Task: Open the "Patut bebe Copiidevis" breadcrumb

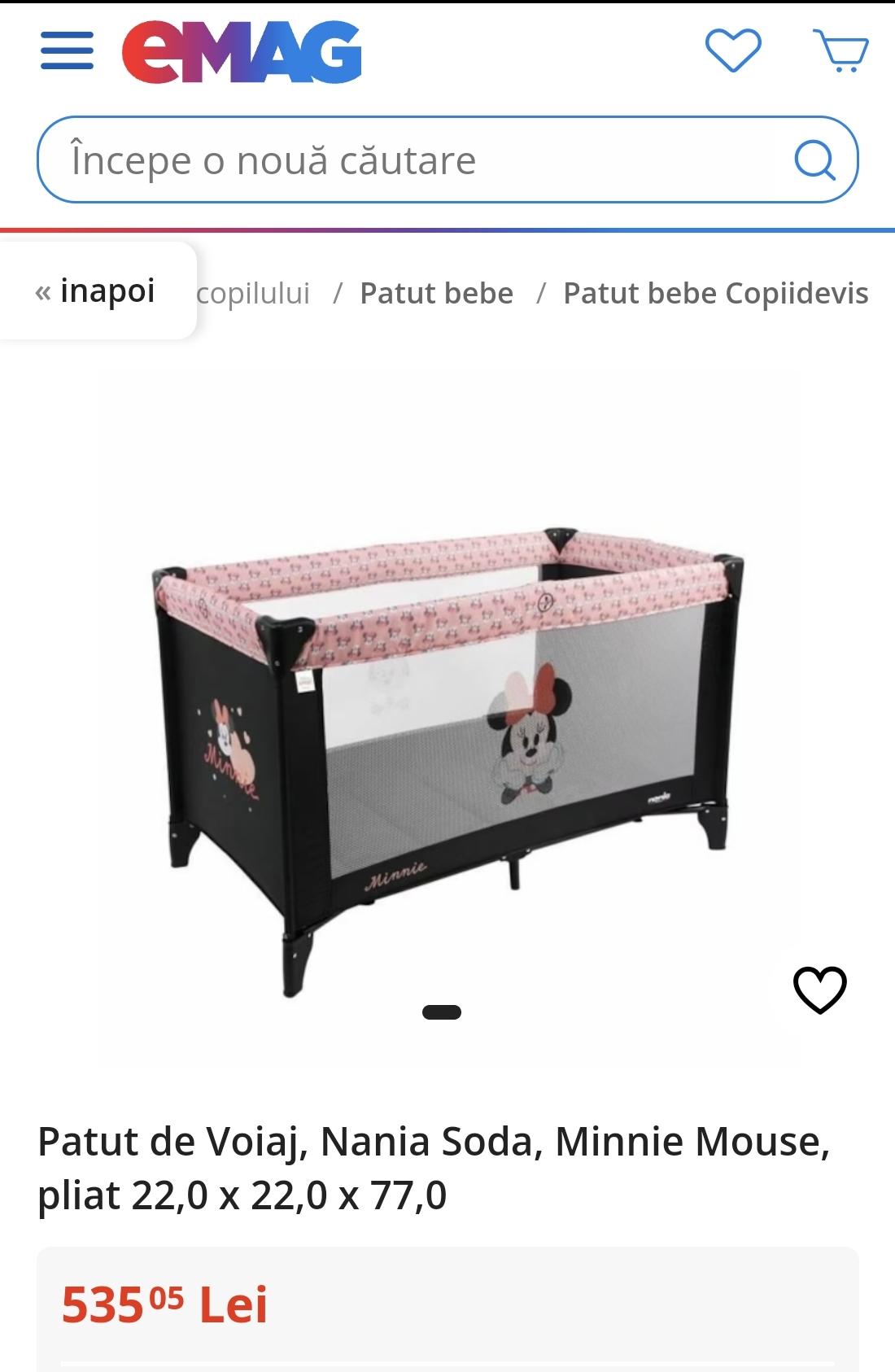Action: point(715,293)
